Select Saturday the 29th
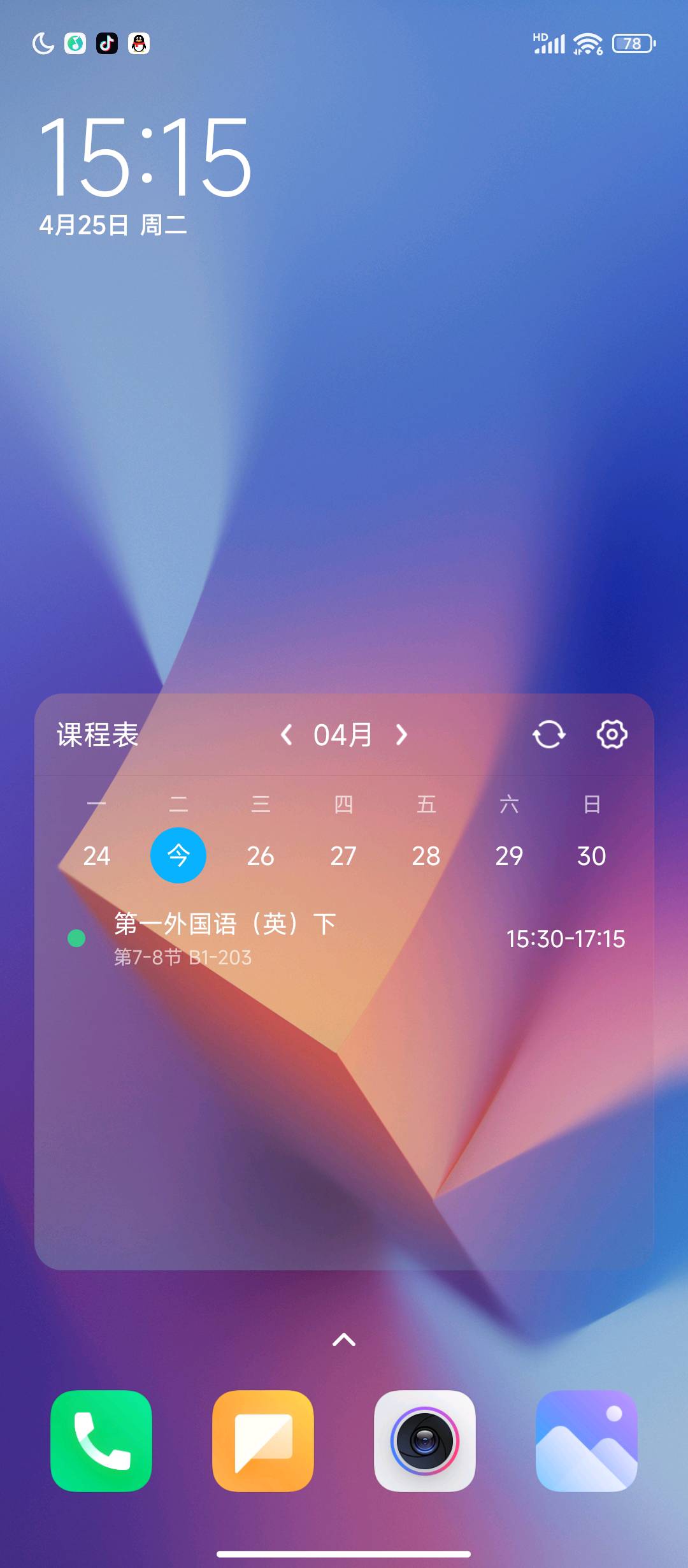Image resolution: width=688 pixels, height=1568 pixels. (x=509, y=855)
